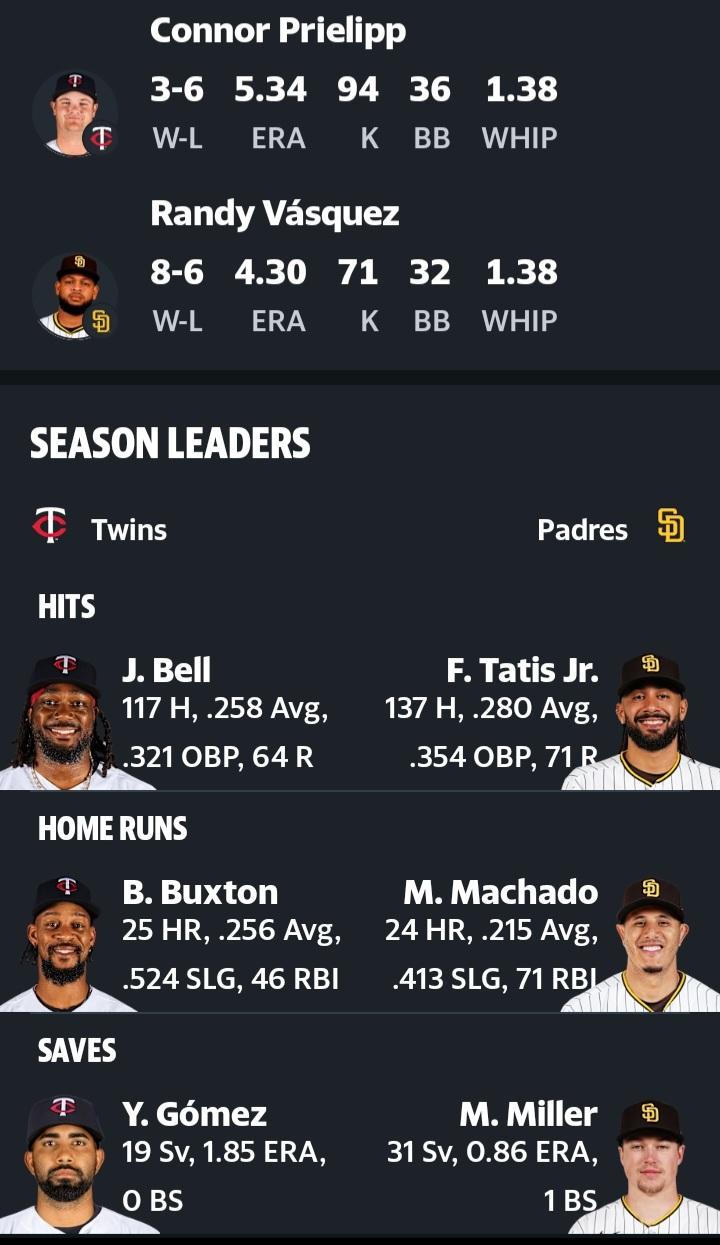Open Randy Vásquez's pitcher profile
The image size is (720, 1245).
pyautogui.click(x=275, y=213)
